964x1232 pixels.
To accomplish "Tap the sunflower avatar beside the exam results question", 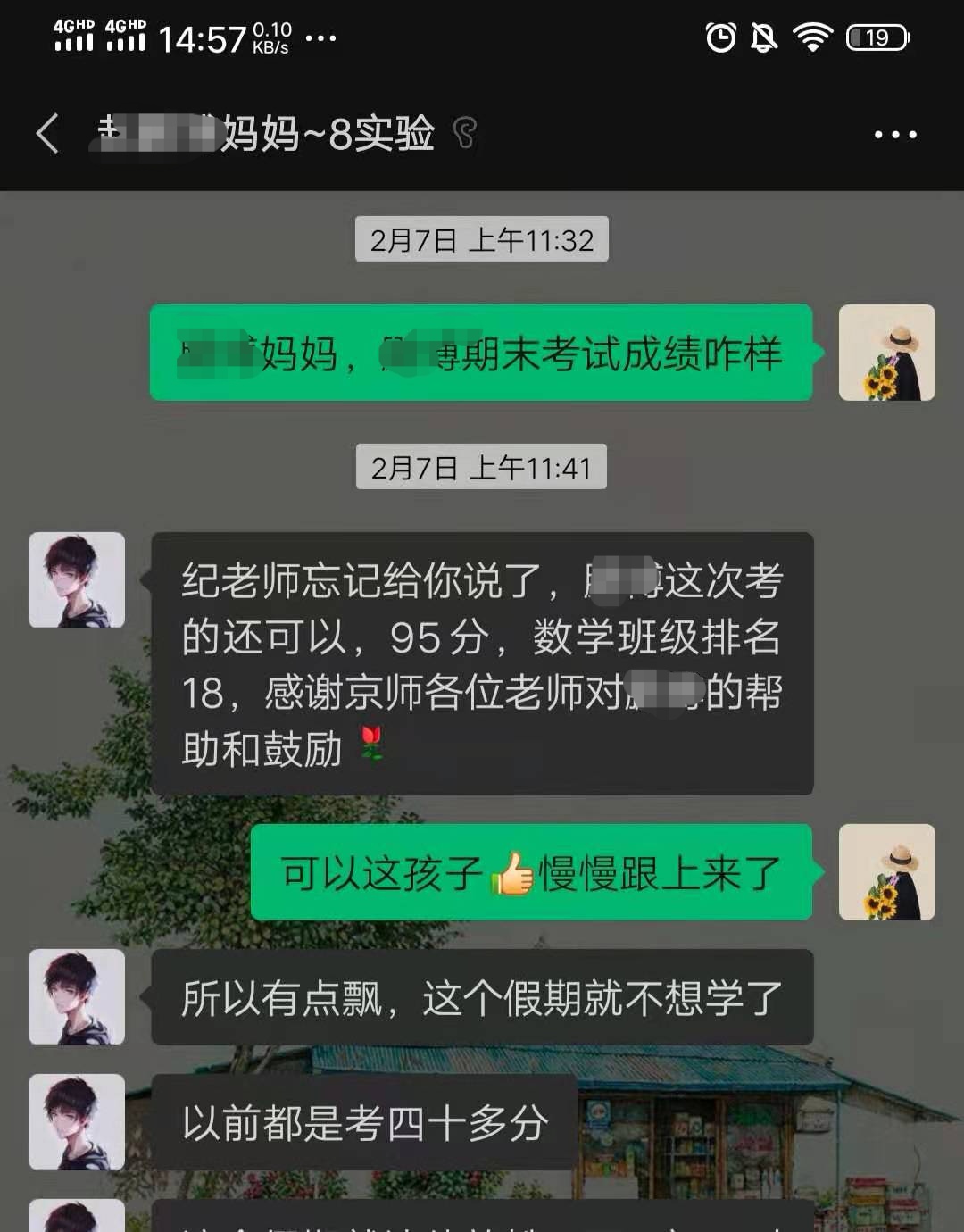I will [886, 353].
